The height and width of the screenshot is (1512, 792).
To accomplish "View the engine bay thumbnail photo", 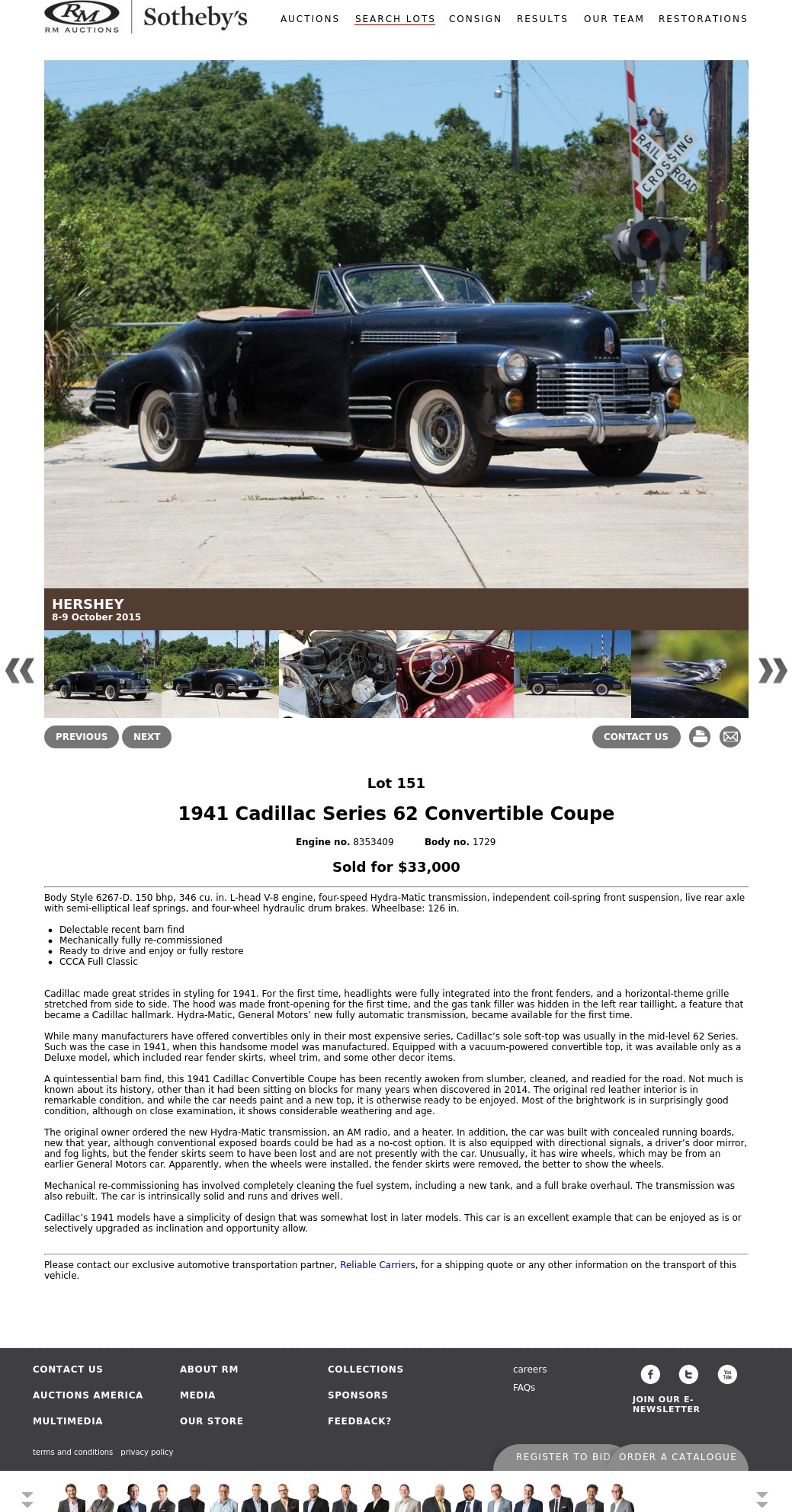I will pos(338,674).
